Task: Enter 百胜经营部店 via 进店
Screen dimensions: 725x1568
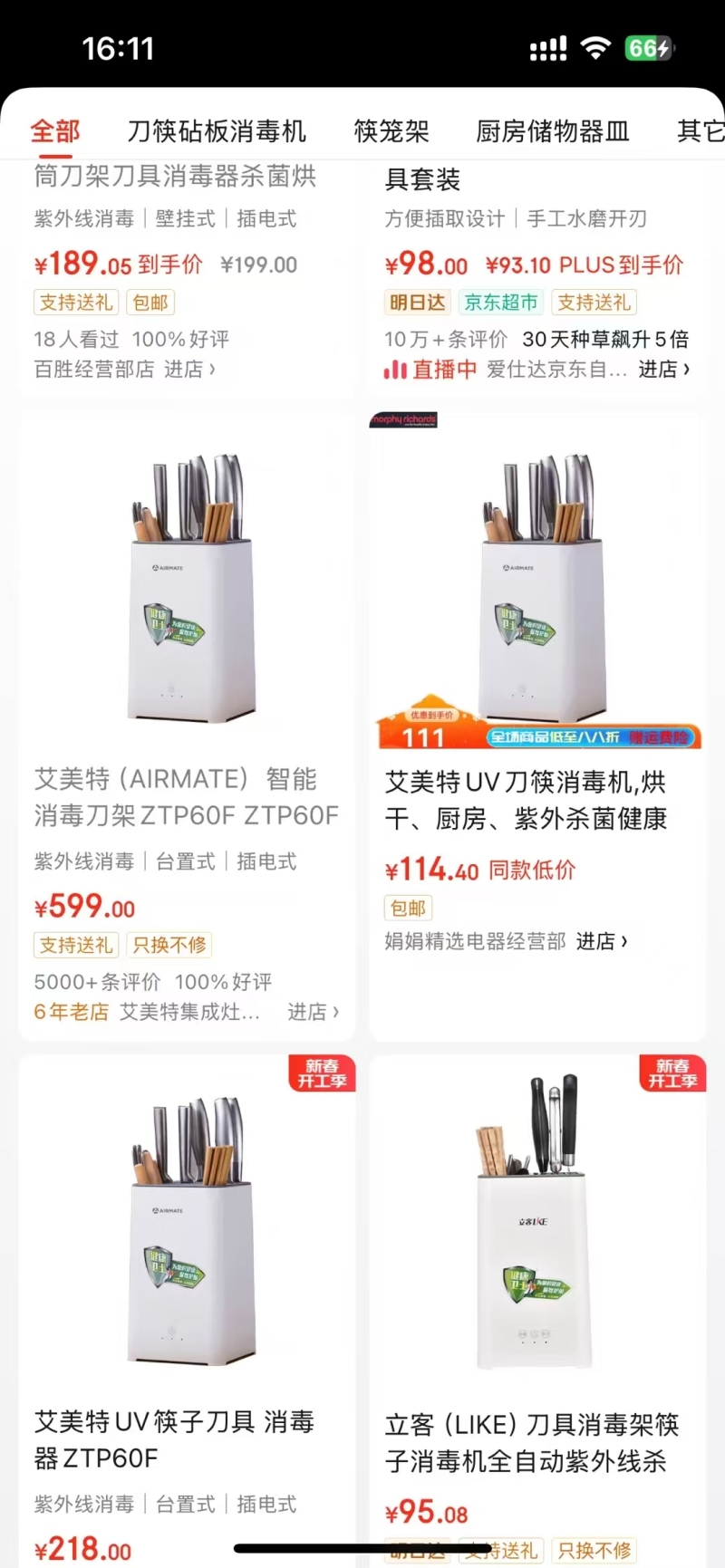Action: [189, 370]
